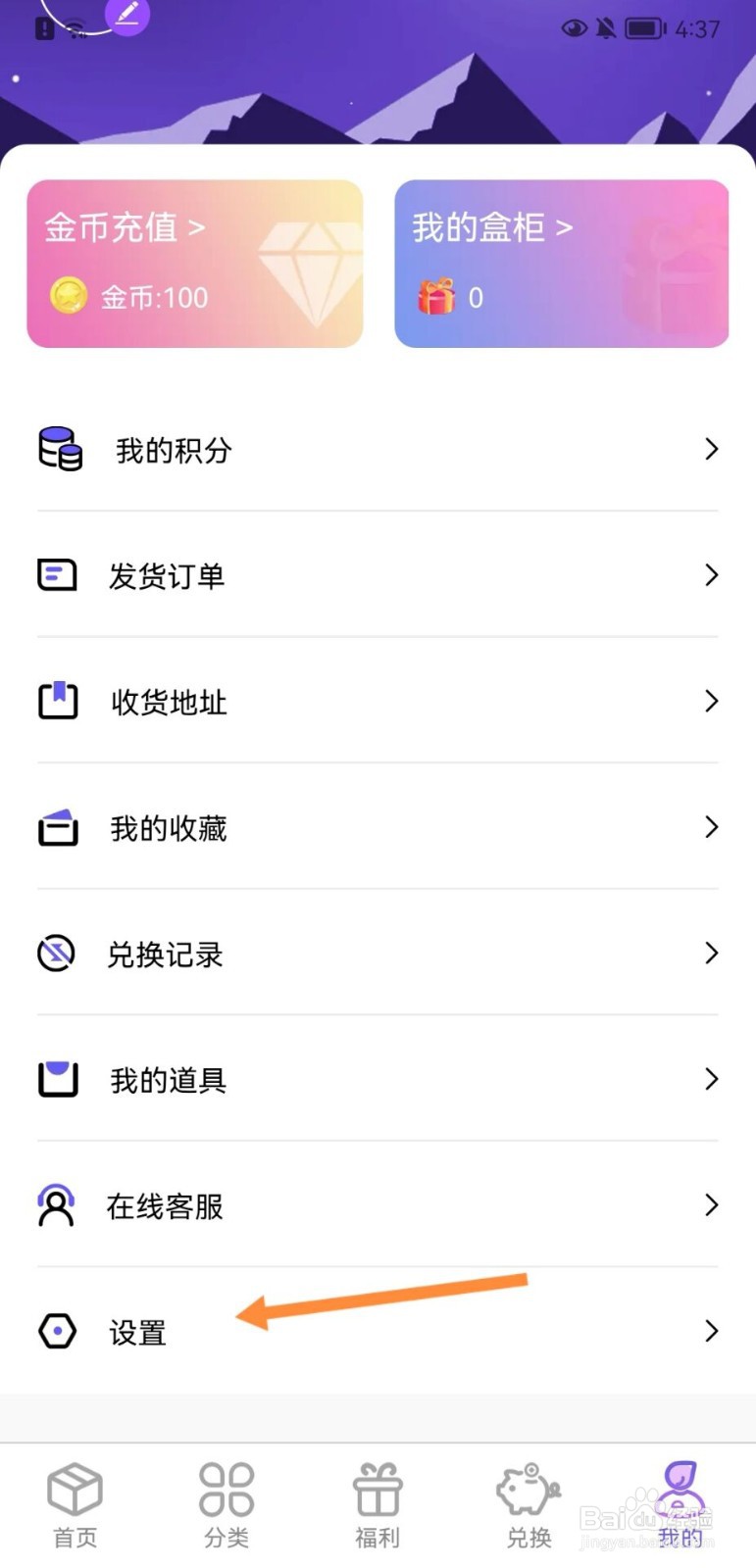Open the 金币充值 coin recharge card
Viewport: 756px width, 1568px height.
[195, 263]
